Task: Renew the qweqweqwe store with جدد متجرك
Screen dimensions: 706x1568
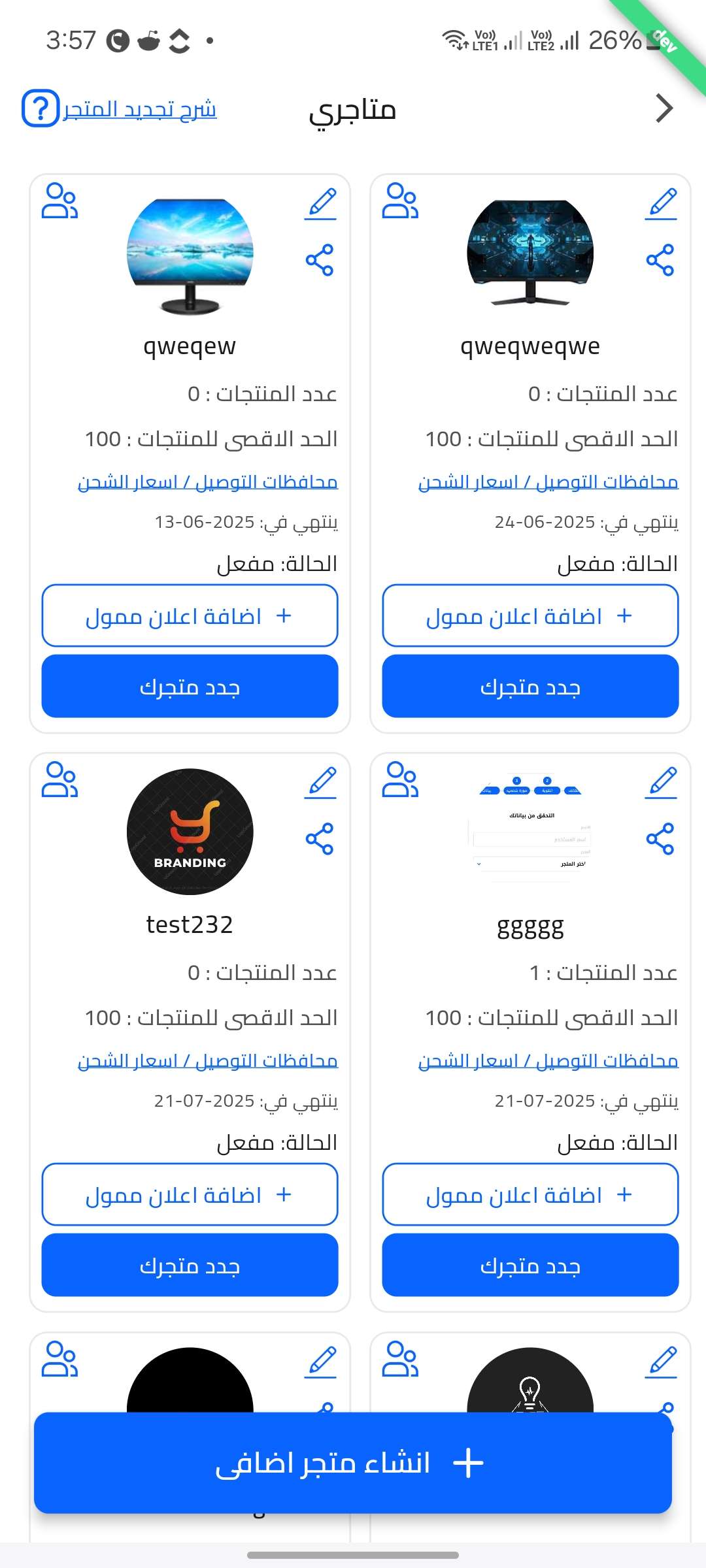Action: (530, 686)
